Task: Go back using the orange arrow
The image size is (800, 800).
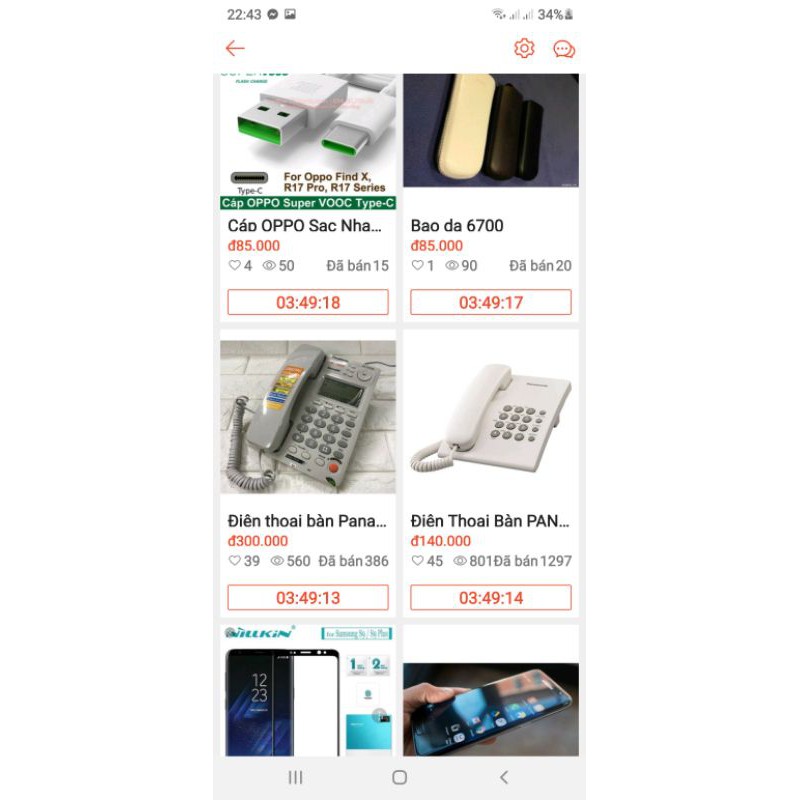Action: click(235, 48)
